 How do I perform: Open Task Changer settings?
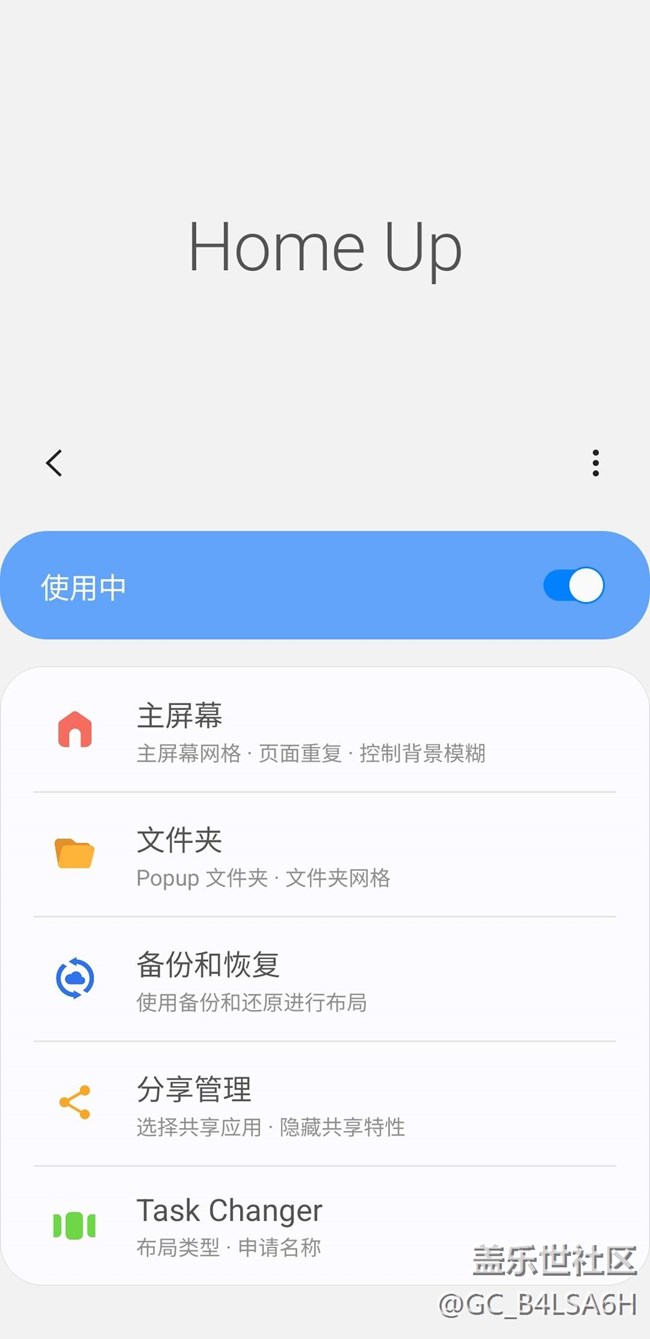tap(325, 1225)
